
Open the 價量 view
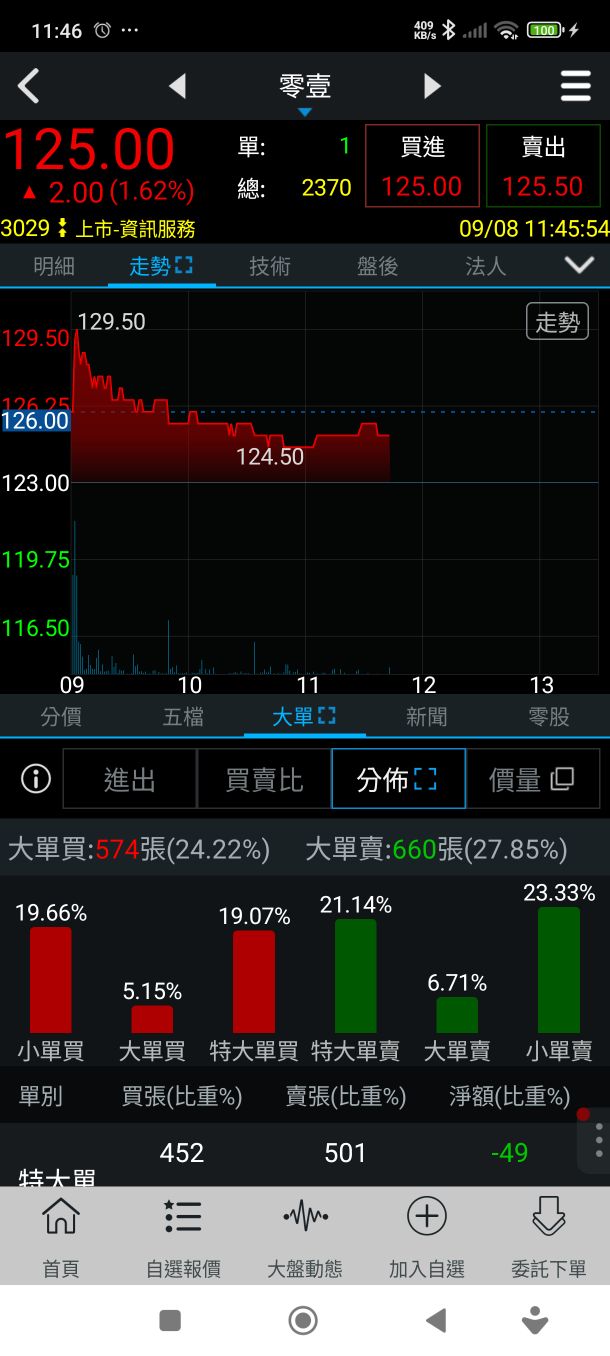tap(532, 779)
